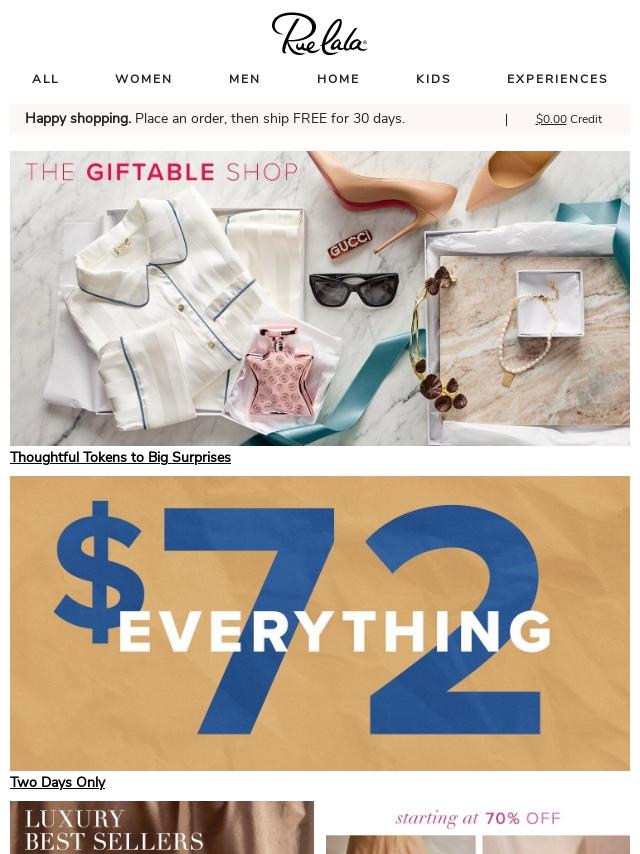Go to the MEN category
The height and width of the screenshot is (854, 640).
click(x=244, y=79)
